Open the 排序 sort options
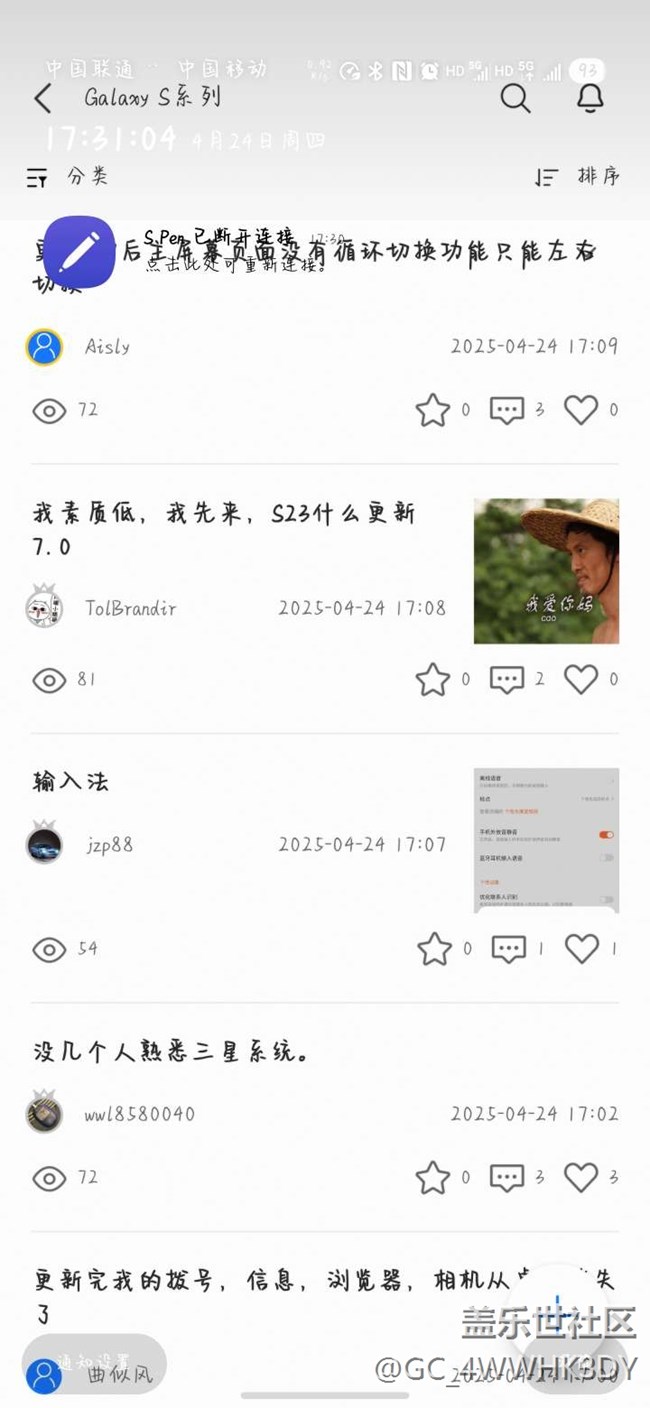 (578, 177)
